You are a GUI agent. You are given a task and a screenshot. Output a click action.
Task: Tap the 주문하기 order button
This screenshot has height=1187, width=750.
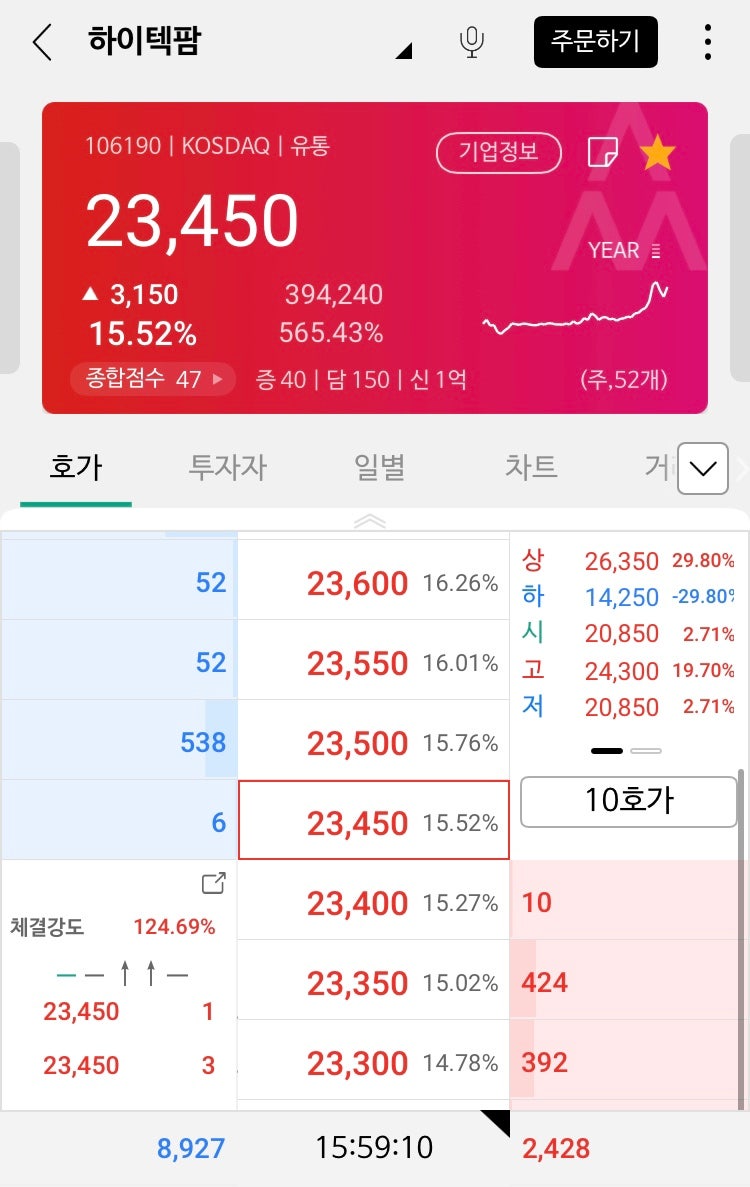[x=595, y=42]
